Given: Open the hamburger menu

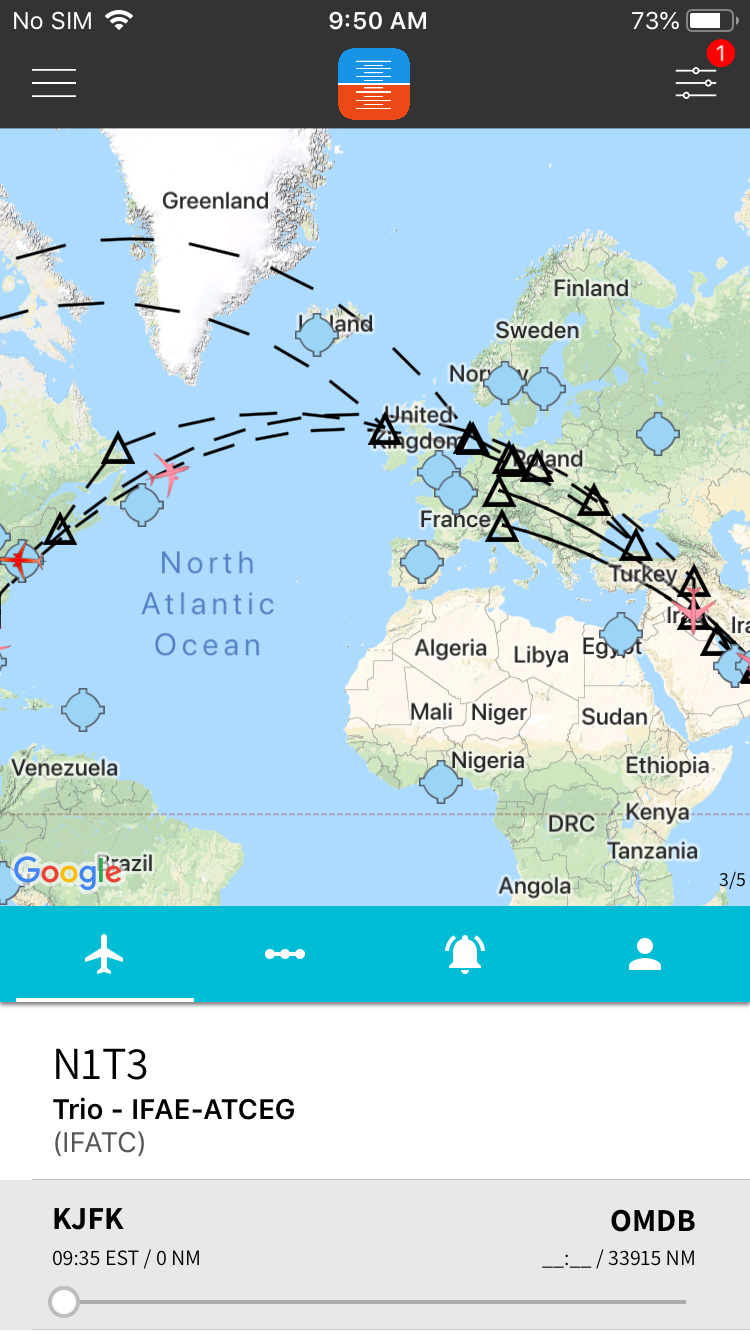Looking at the screenshot, I should point(54,83).
